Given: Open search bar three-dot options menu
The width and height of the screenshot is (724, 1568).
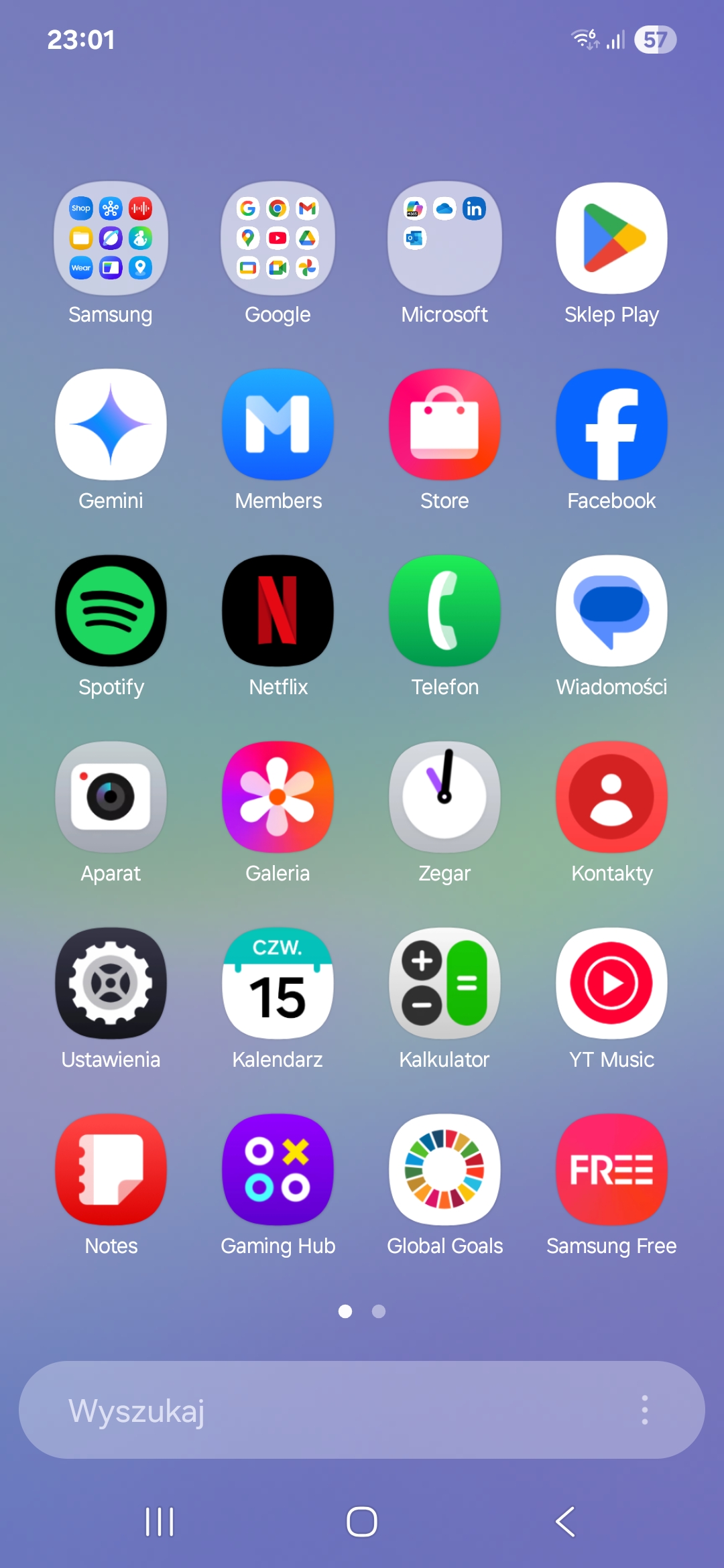Looking at the screenshot, I should (x=645, y=1410).
